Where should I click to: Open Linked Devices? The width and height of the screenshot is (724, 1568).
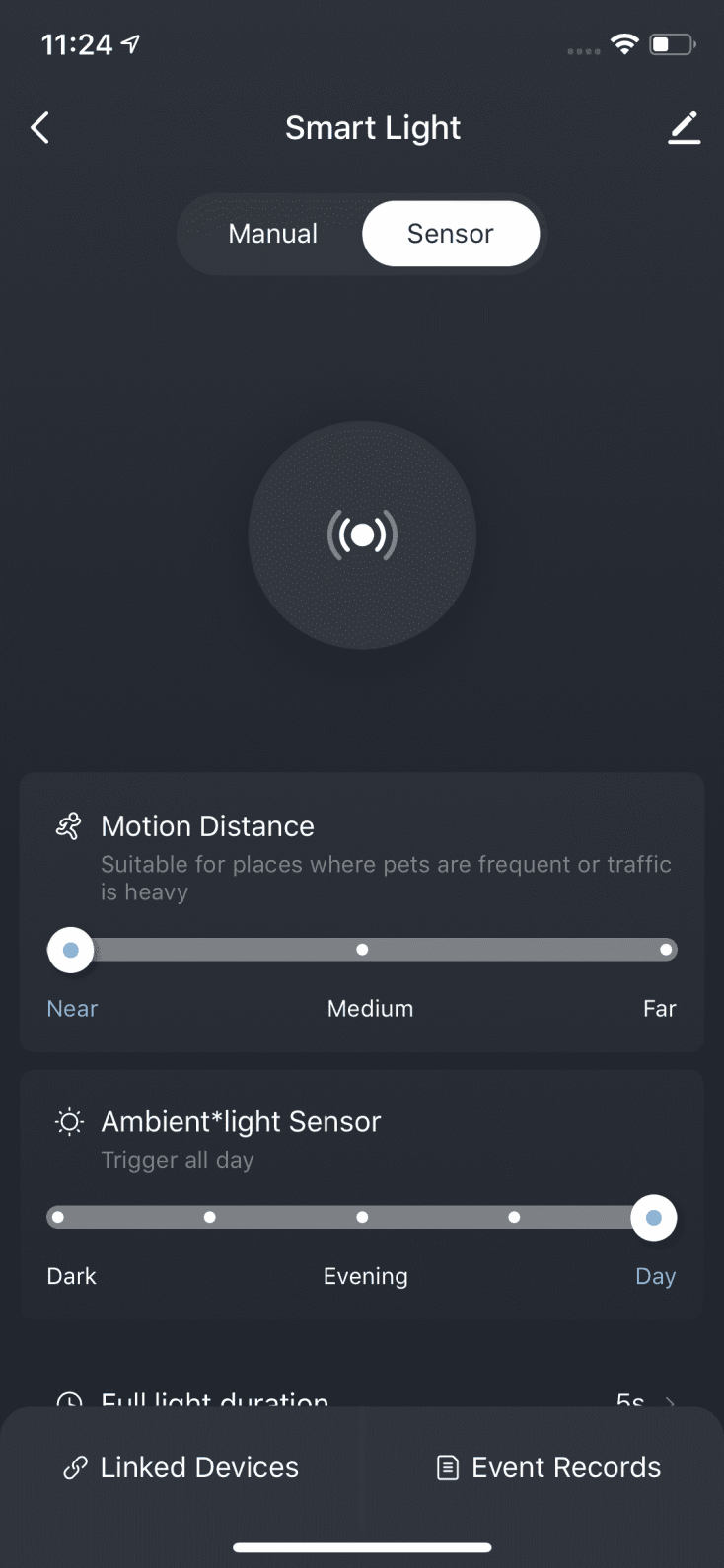[x=181, y=1467]
